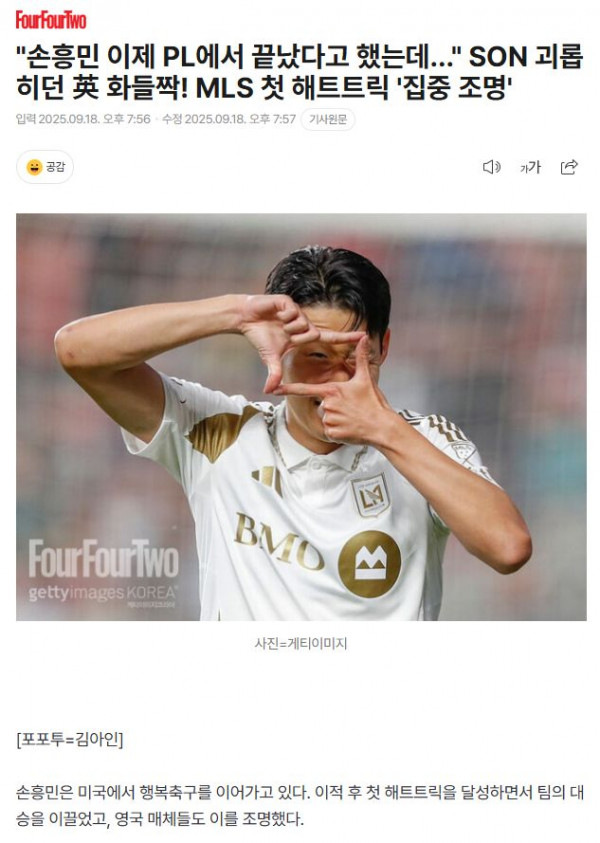Share this article
Image resolution: width=600 pixels, height=843 pixels.
(569, 167)
